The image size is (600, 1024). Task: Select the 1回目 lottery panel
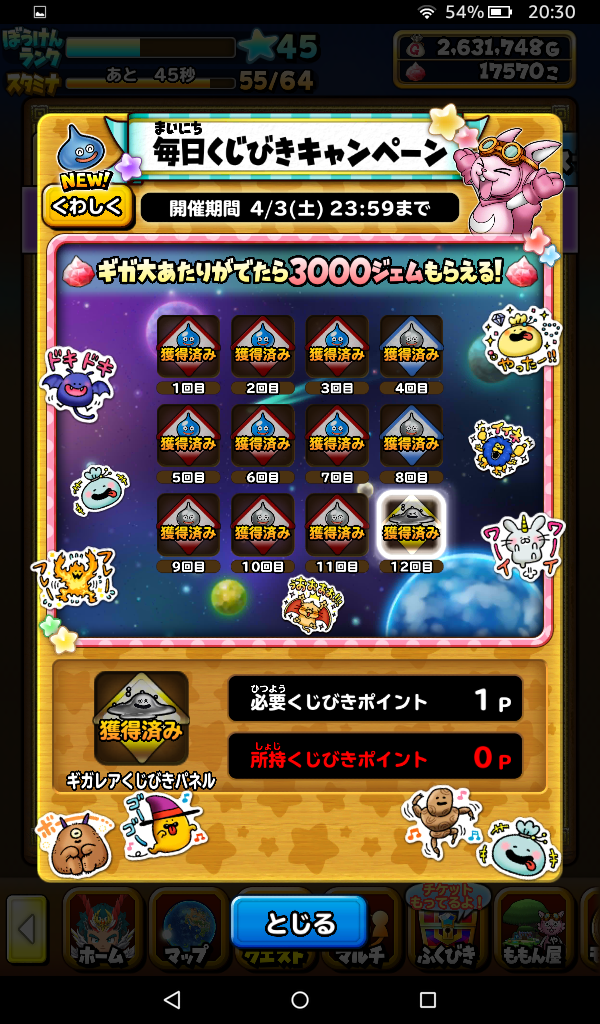(188, 346)
